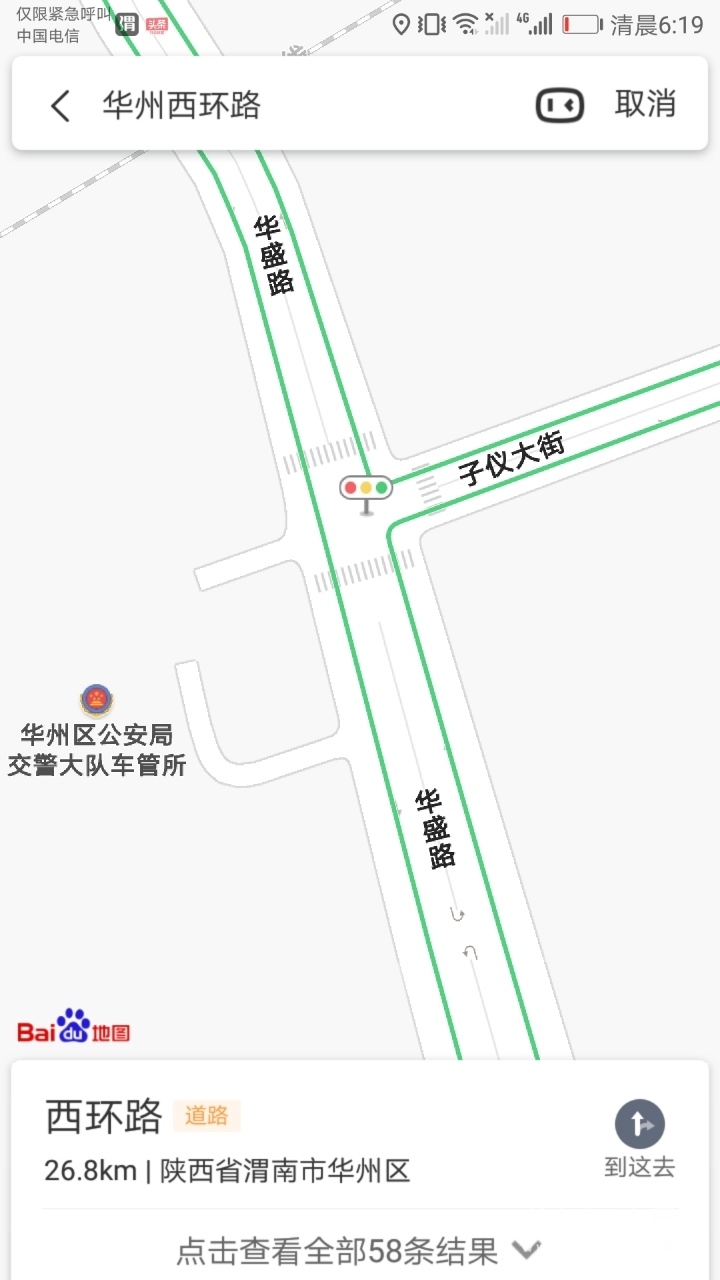The height and width of the screenshot is (1280, 720).
Task: Go back using the top bar arrow
Action: click(x=60, y=105)
